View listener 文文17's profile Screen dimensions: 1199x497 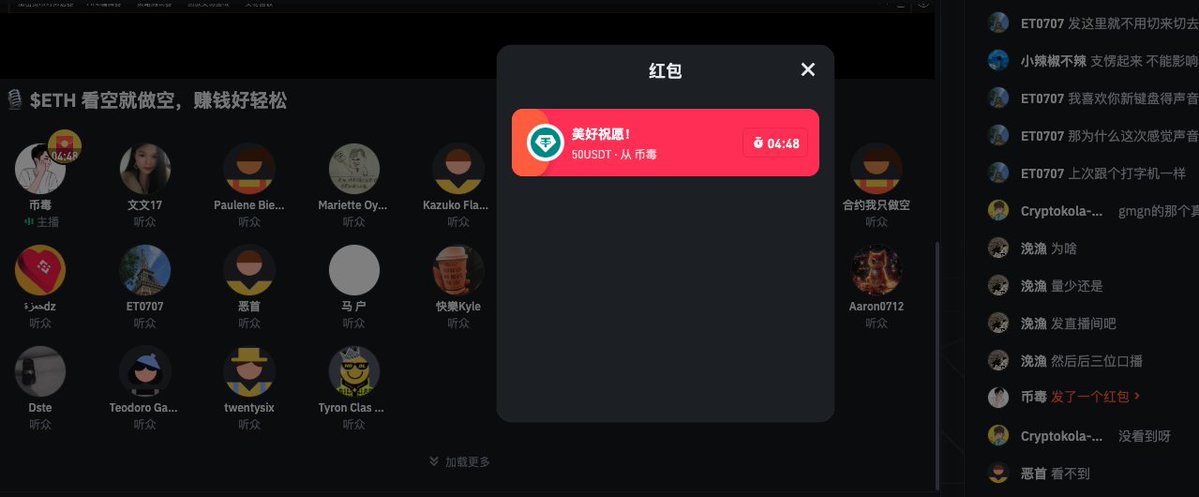(x=145, y=169)
